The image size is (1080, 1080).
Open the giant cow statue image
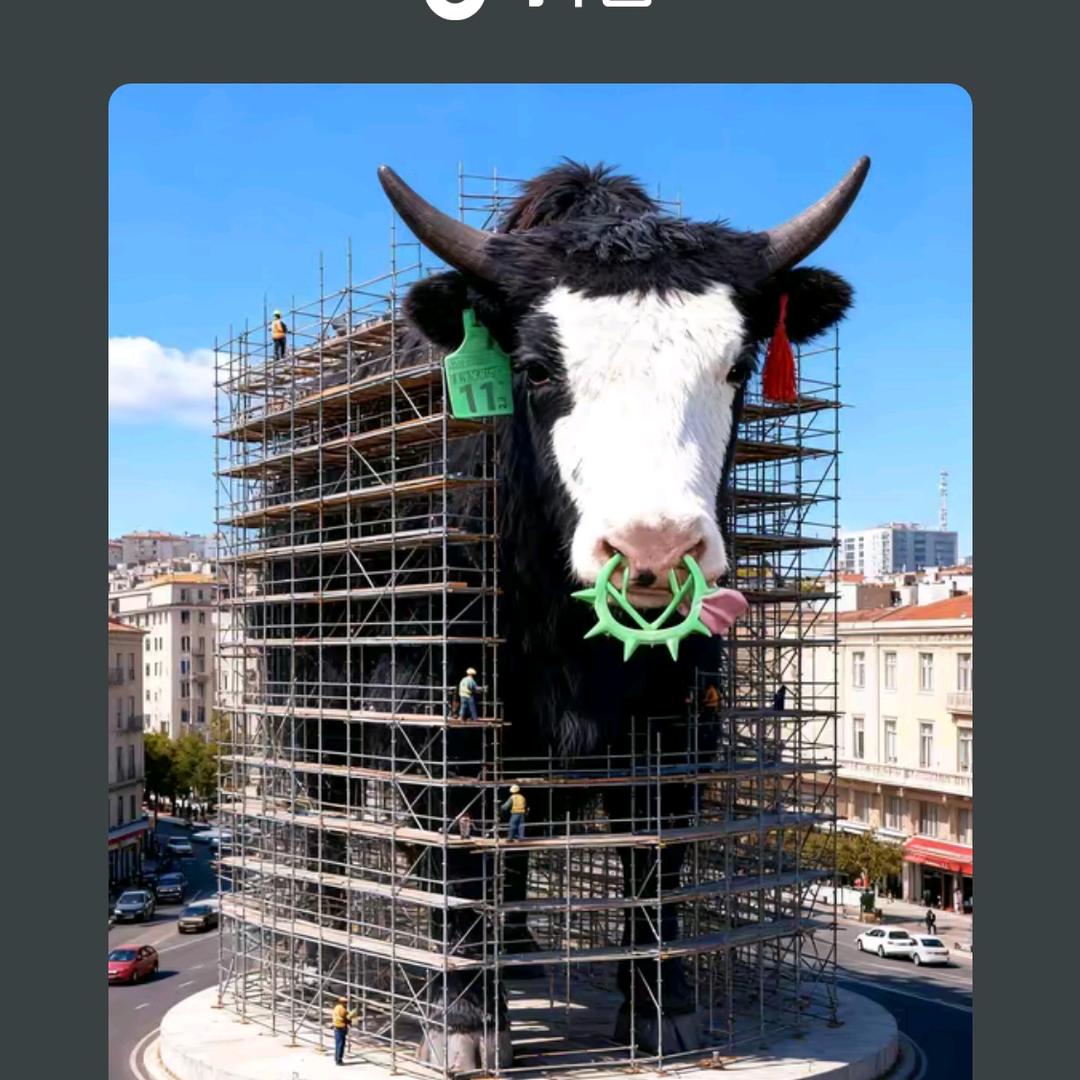coord(540,580)
